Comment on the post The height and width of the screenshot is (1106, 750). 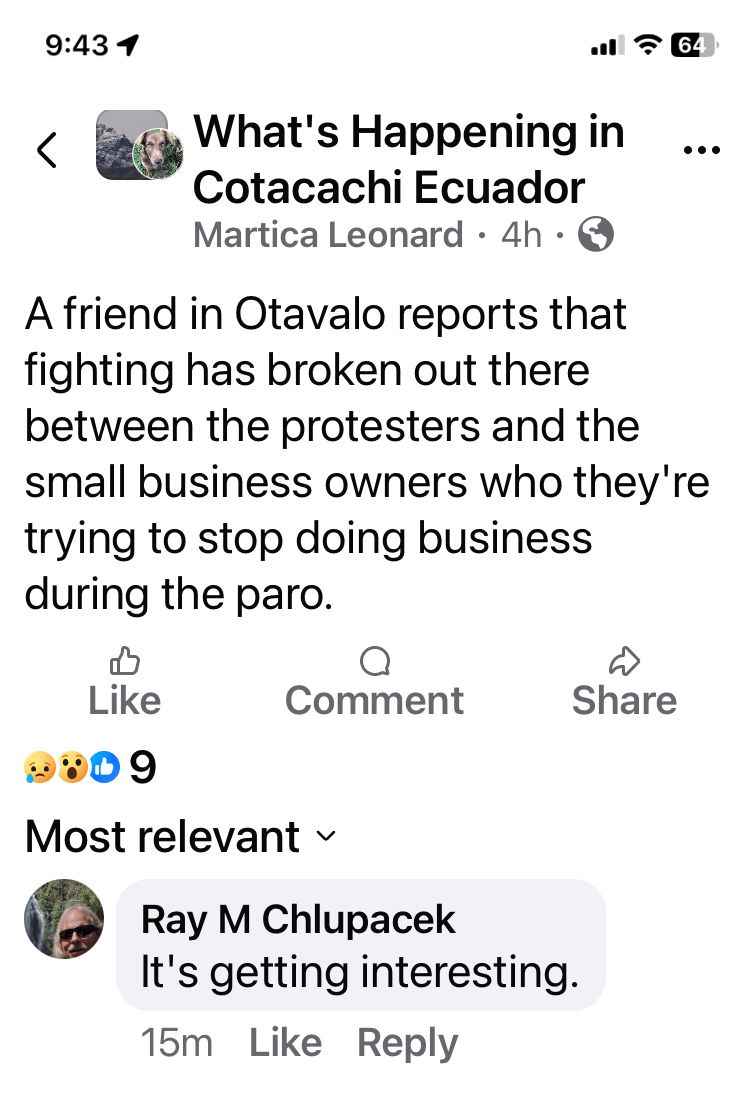click(x=374, y=683)
